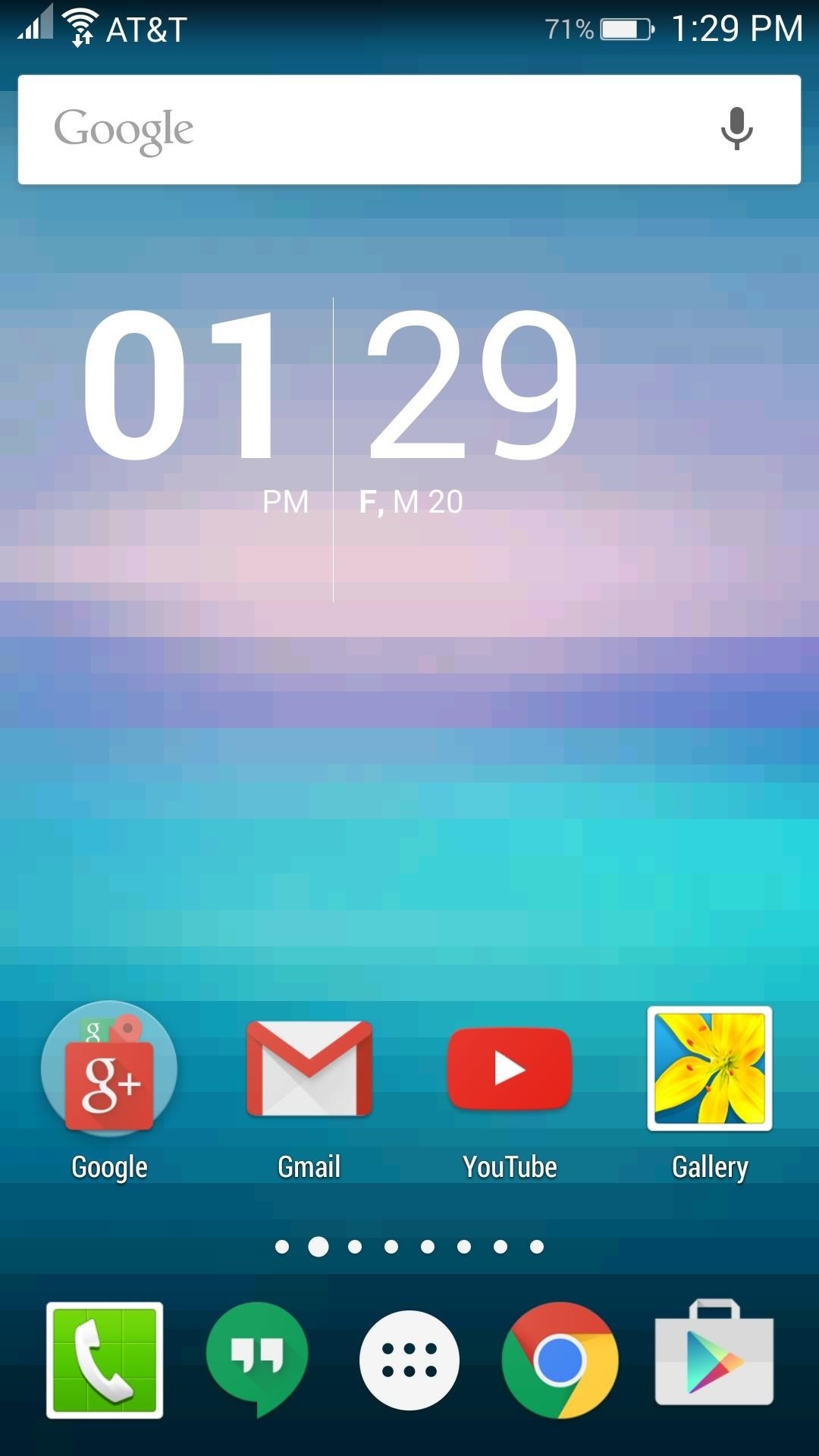Open the Play Store

click(x=714, y=1356)
